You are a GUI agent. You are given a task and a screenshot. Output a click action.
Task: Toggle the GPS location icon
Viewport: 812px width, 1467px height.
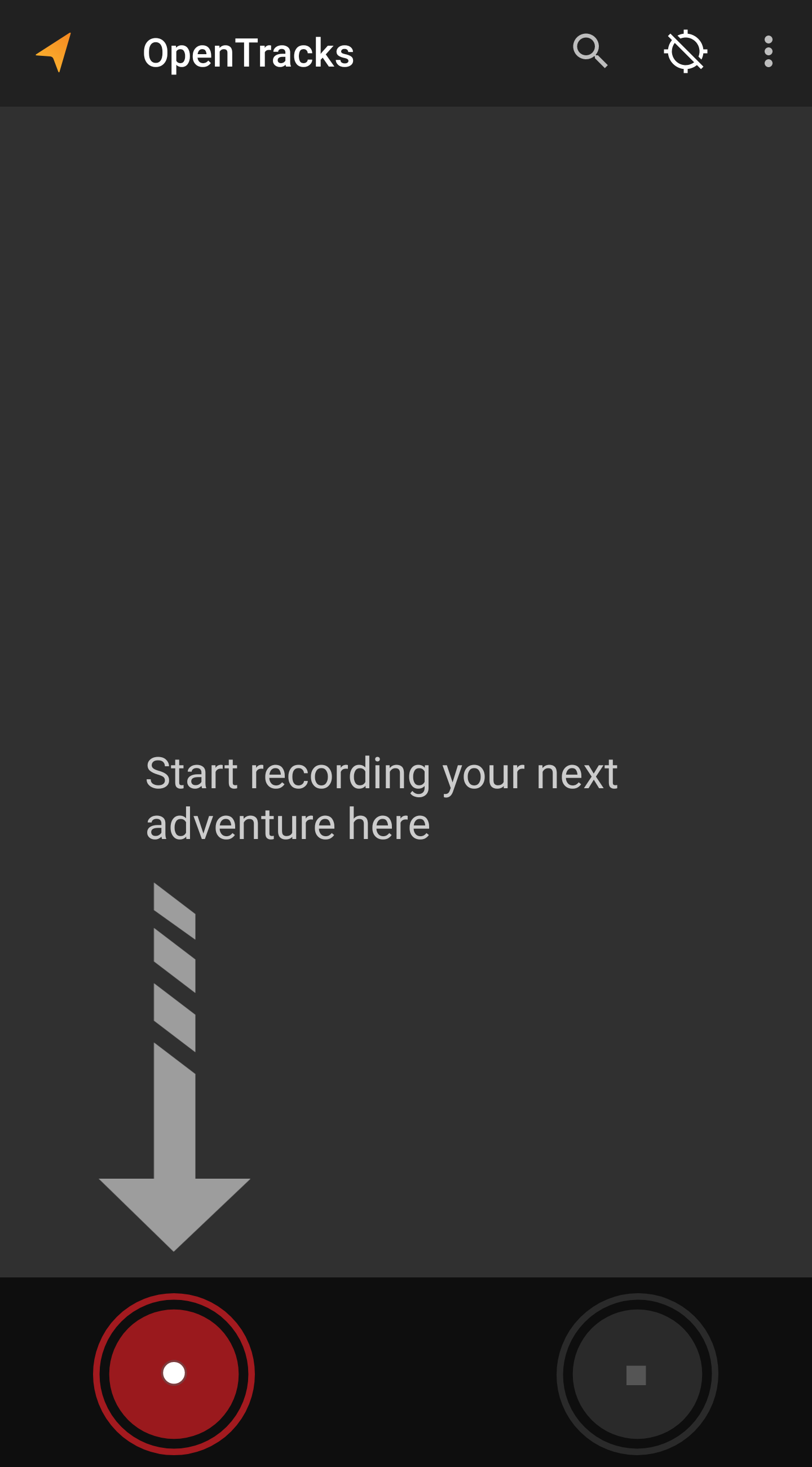(x=685, y=52)
